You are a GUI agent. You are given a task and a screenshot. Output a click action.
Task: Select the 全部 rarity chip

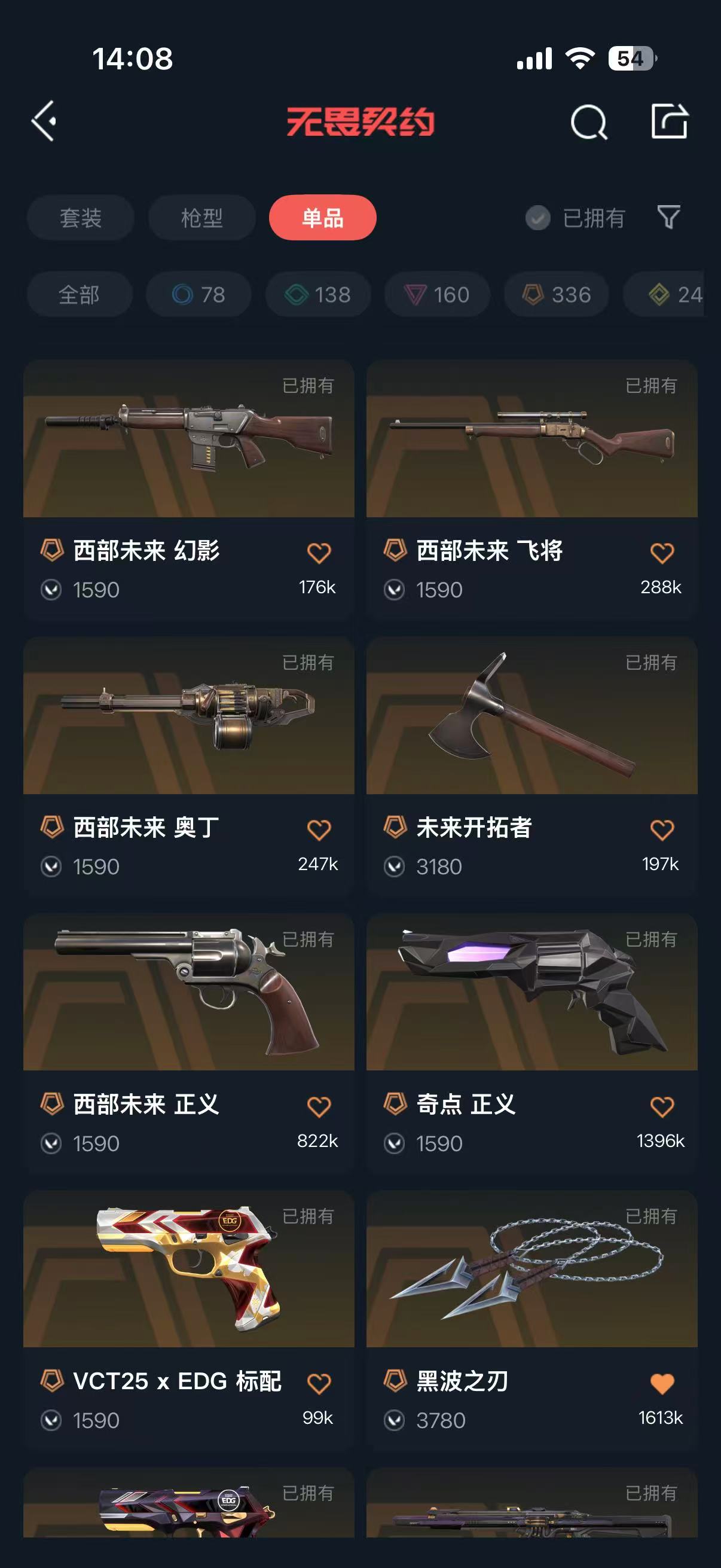pos(79,295)
